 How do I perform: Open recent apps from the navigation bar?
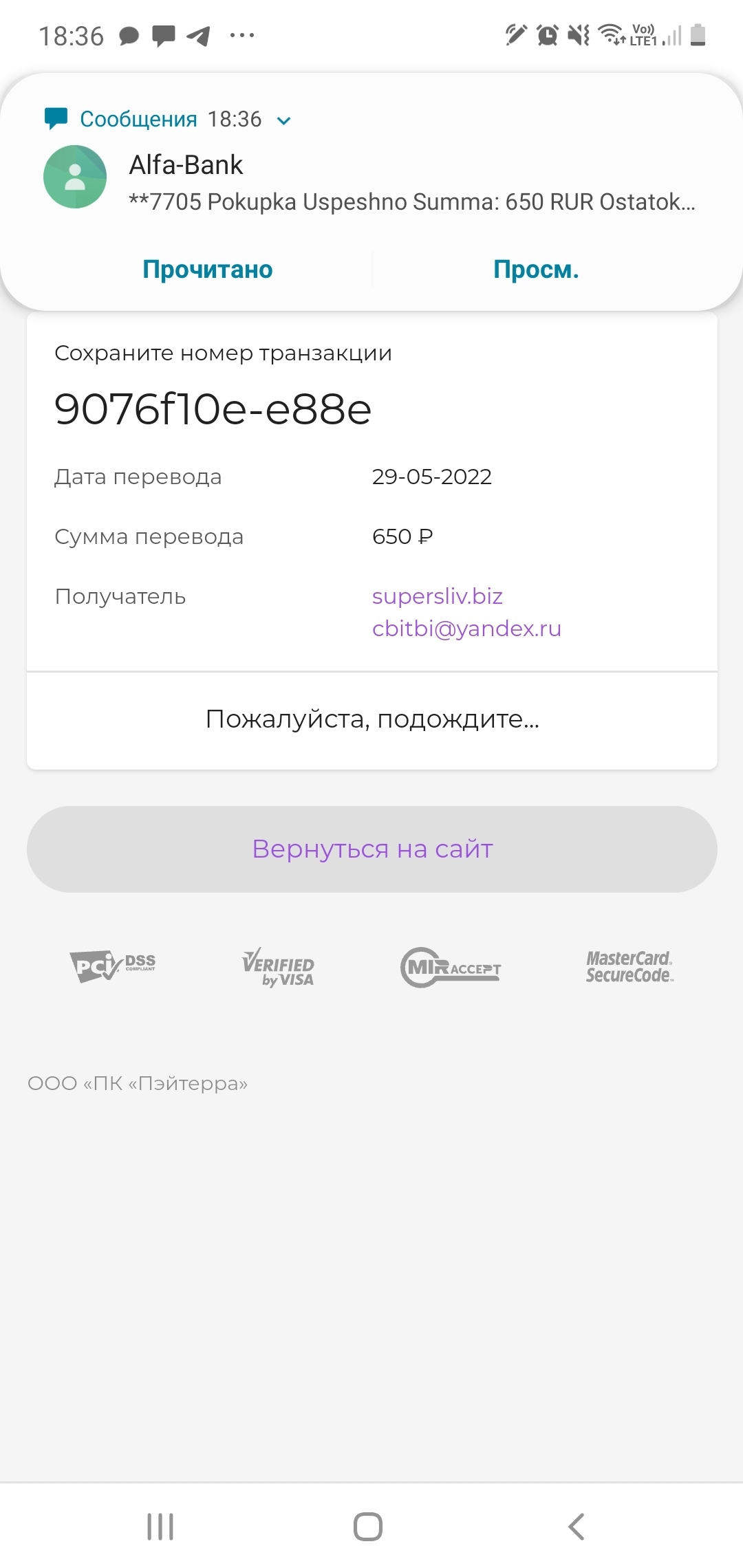[160, 1526]
